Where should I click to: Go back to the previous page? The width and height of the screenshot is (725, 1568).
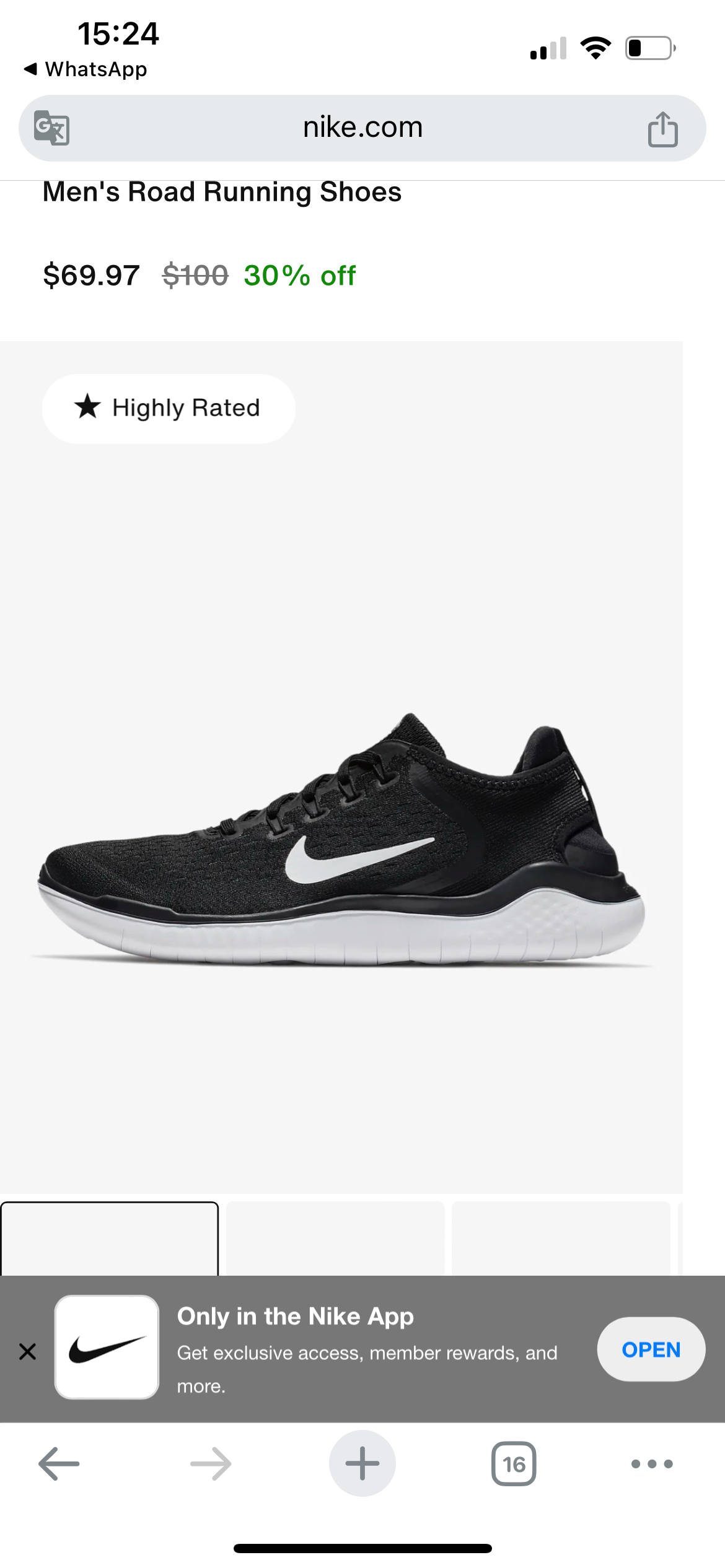[59, 1464]
